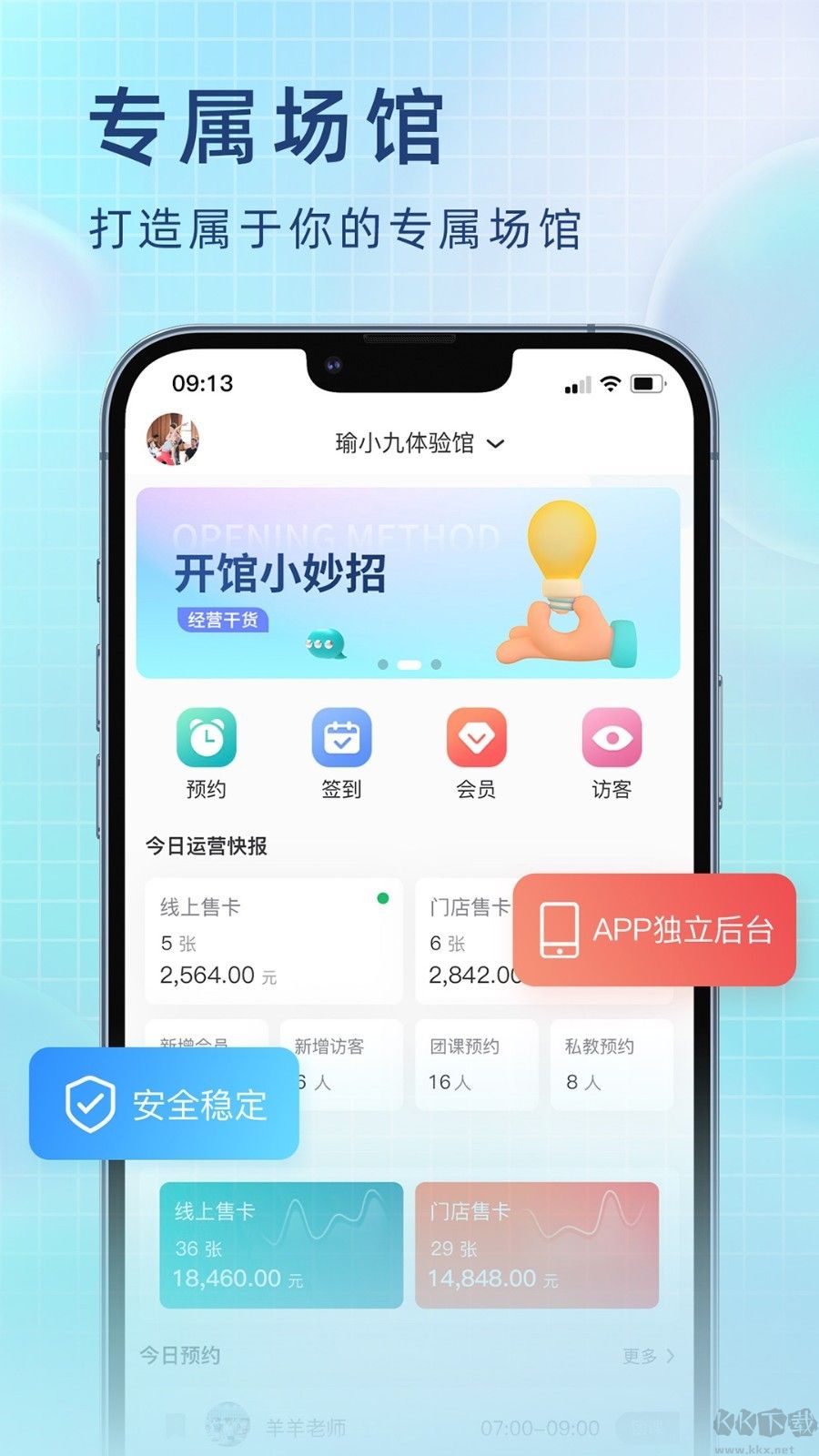Tap the 会员 (Members) icon
Image resolution: width=819 pixels, height=1456 pixels.
(x=477, y=739)
